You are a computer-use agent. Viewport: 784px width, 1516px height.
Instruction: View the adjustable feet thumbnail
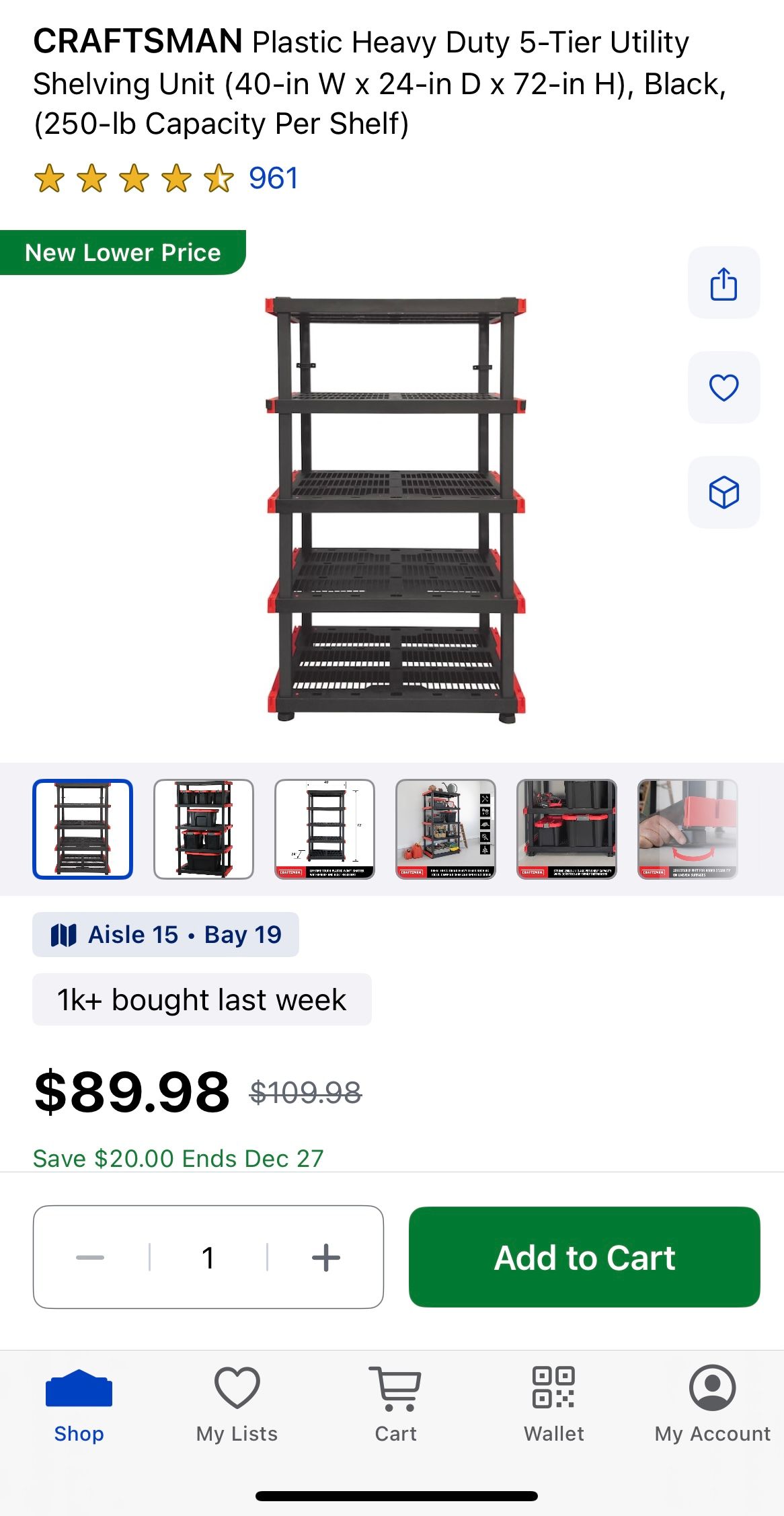coord(688,829)
